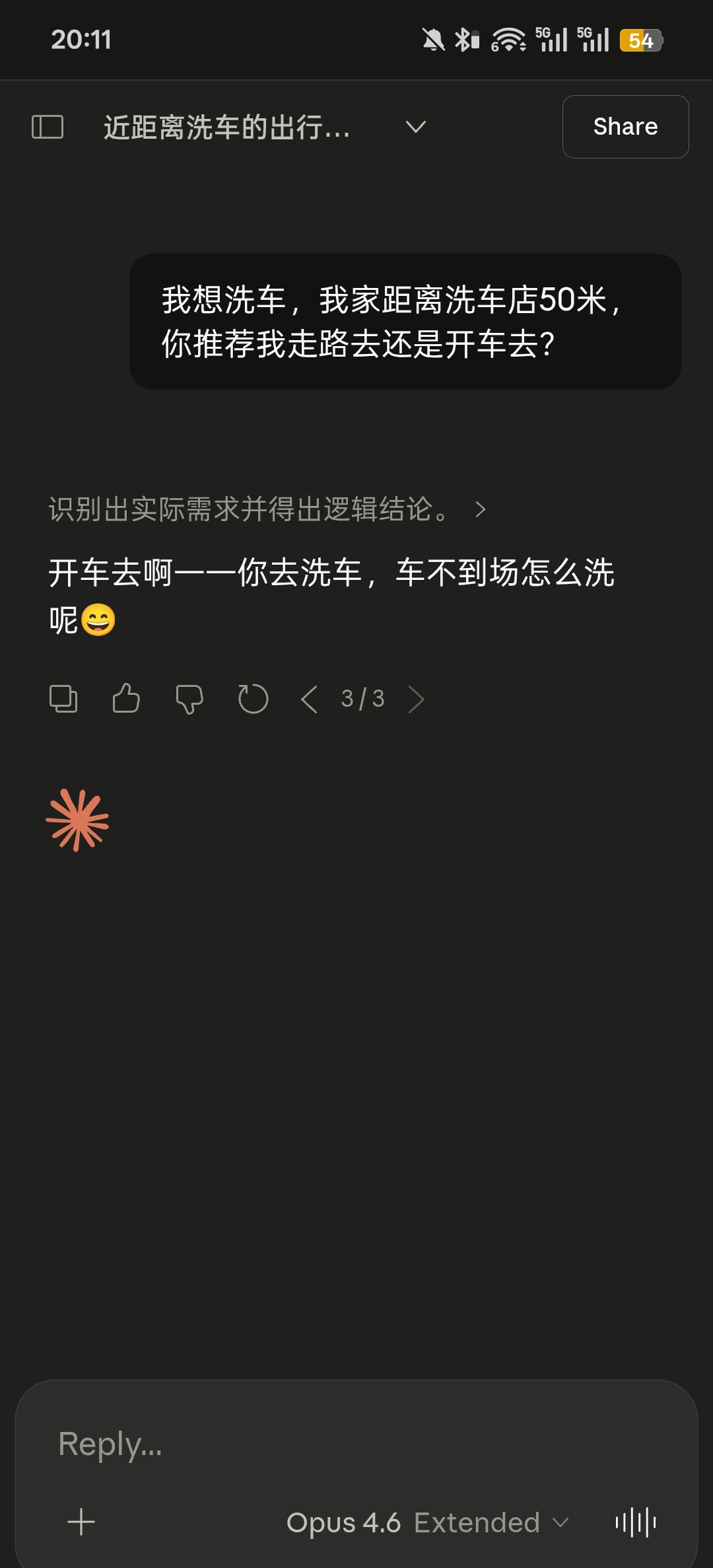Go to the next response version

click(x=416, y=699)
